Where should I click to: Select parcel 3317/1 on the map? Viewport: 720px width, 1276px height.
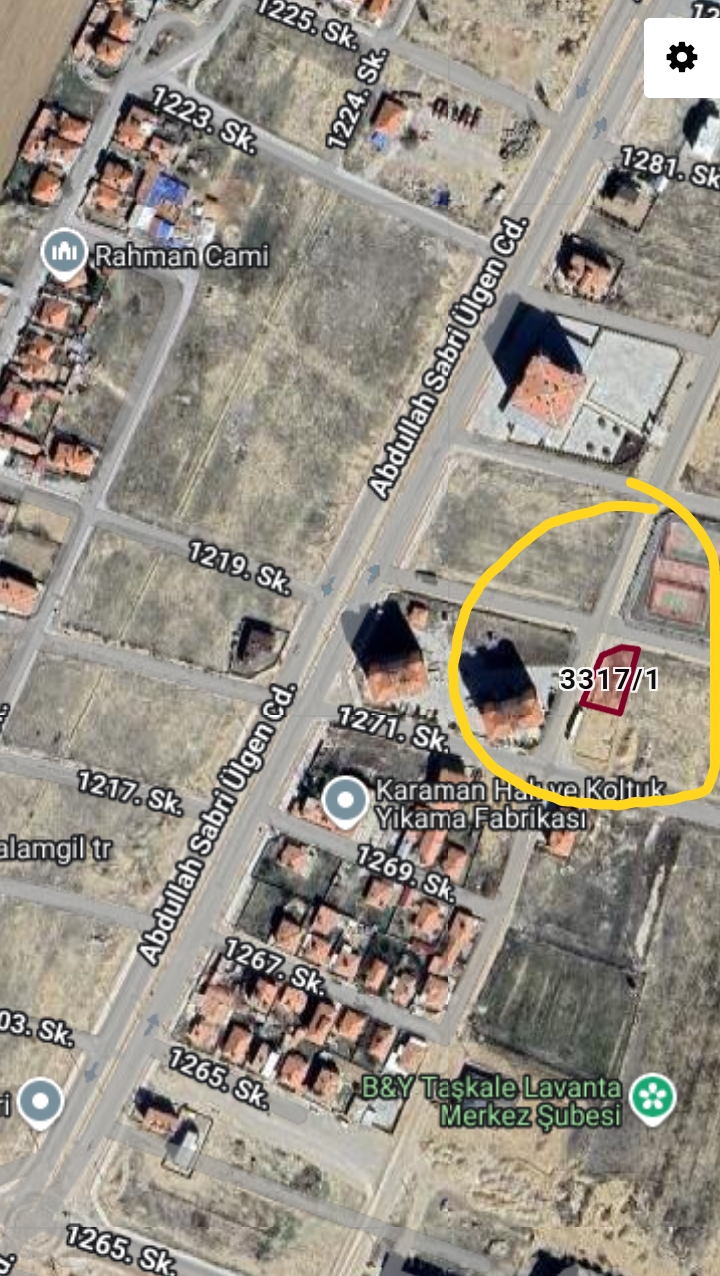pyautogui.click(x=610, y=680)
